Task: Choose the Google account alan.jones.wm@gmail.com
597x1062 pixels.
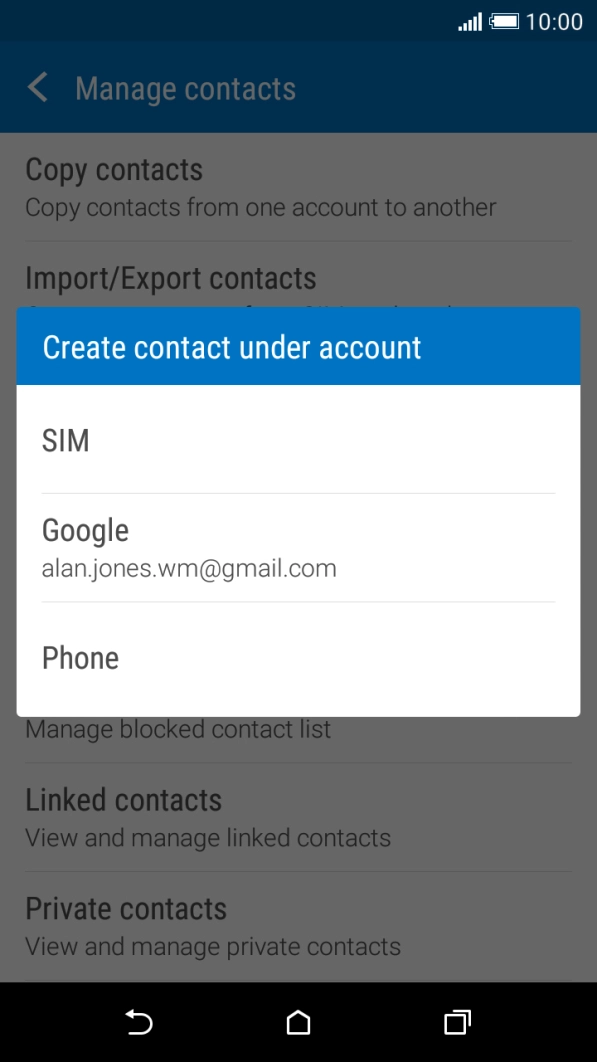Action: pyautogui.click(x=298, y=547)
